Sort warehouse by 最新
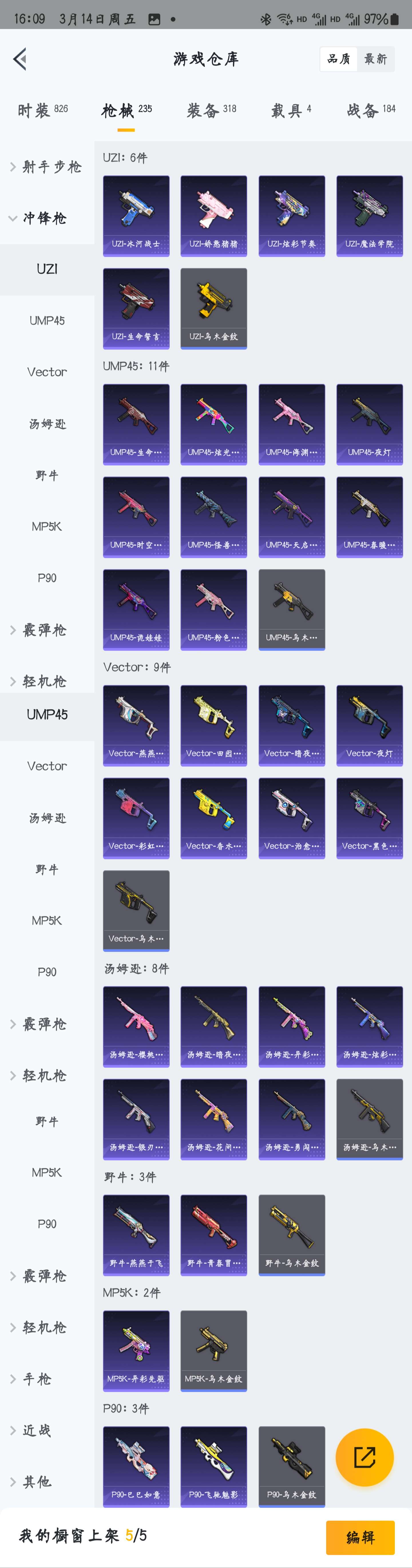 point(375,59)
